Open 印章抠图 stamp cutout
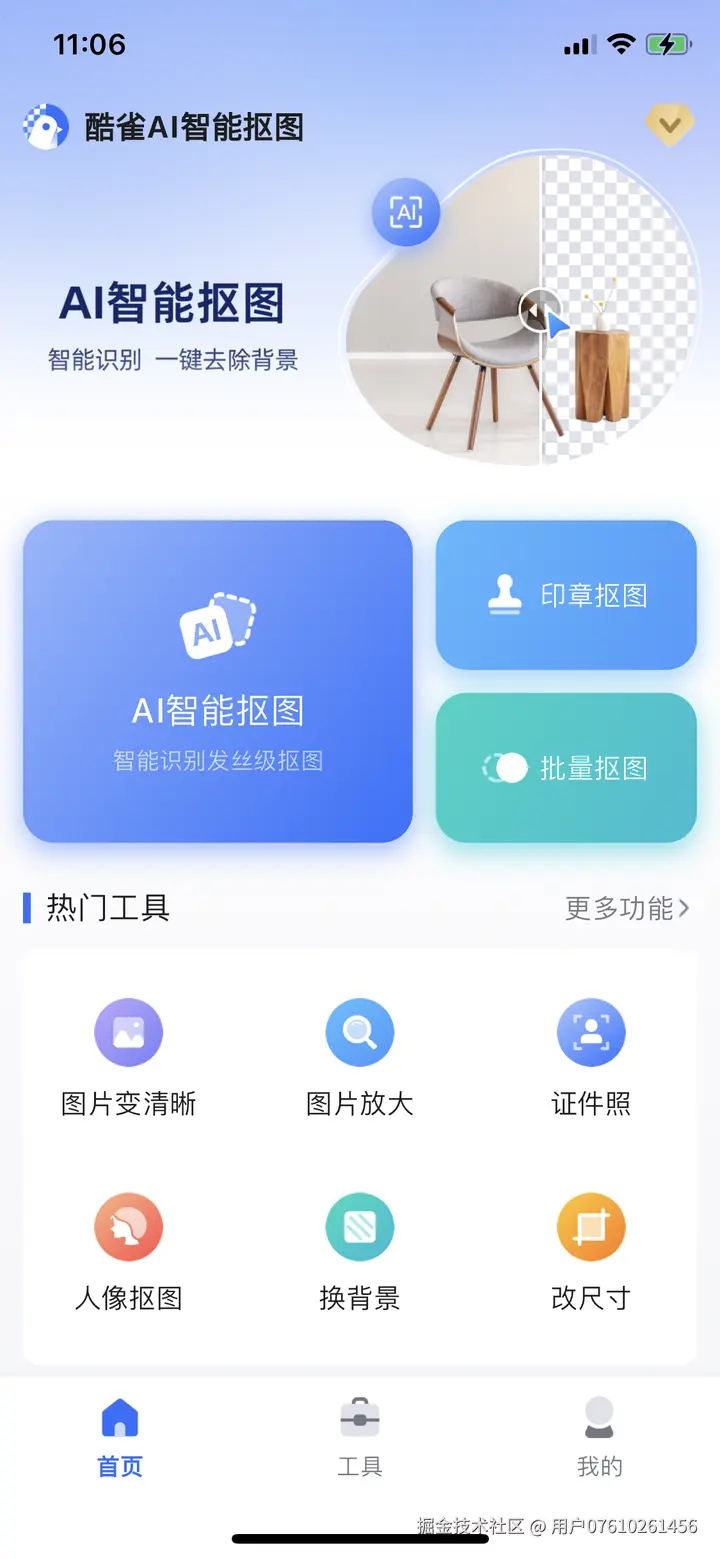 566,595
